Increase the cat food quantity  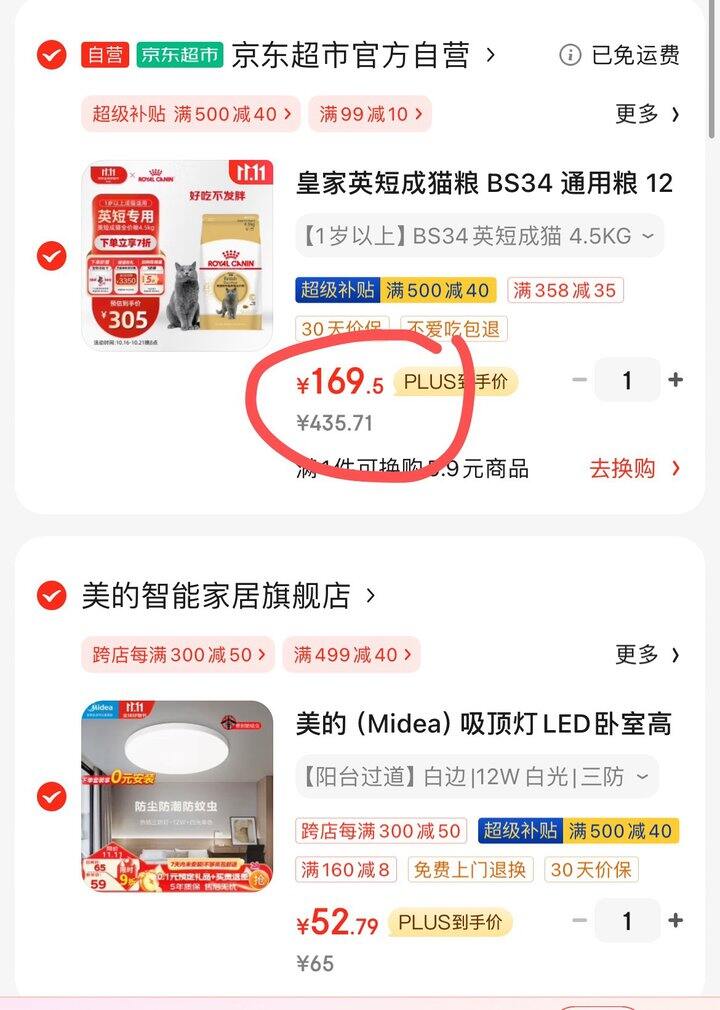pyautogui.click(x=676, y=380)
